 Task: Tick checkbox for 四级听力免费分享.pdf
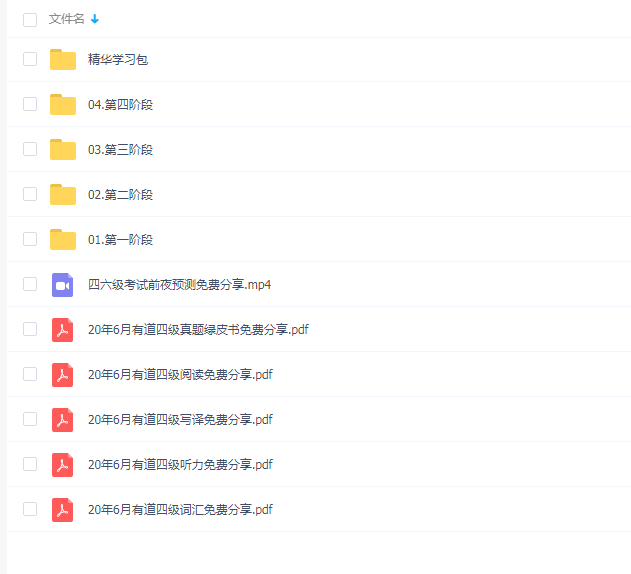[x=30, y=464]
